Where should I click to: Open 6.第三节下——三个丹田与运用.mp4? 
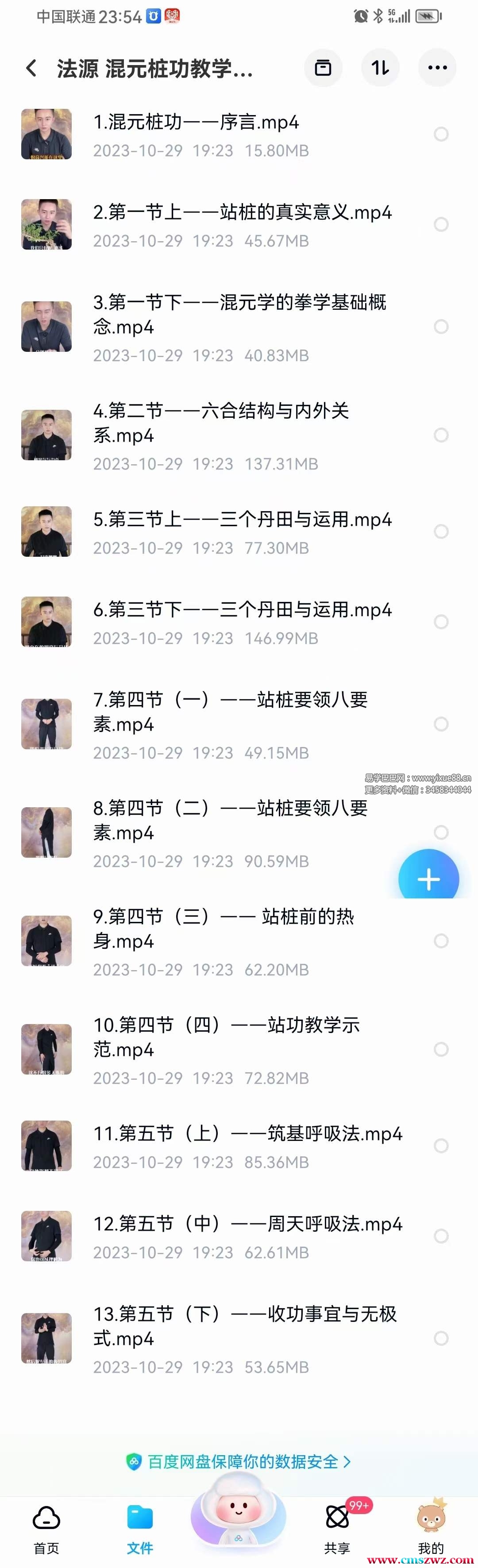[x=242, y=610]
